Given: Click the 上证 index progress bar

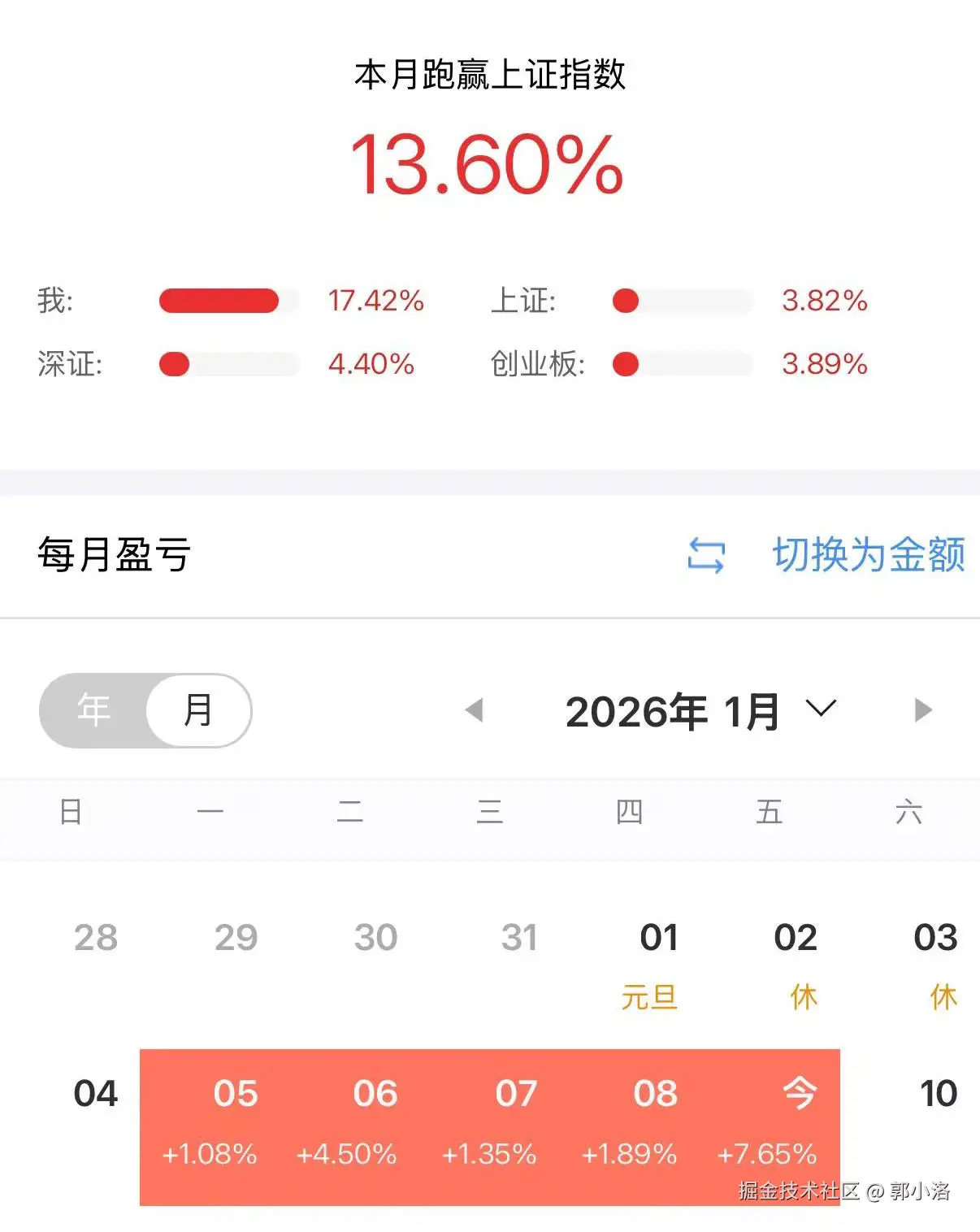Looking at the screenshot, I should click(683, 300).
